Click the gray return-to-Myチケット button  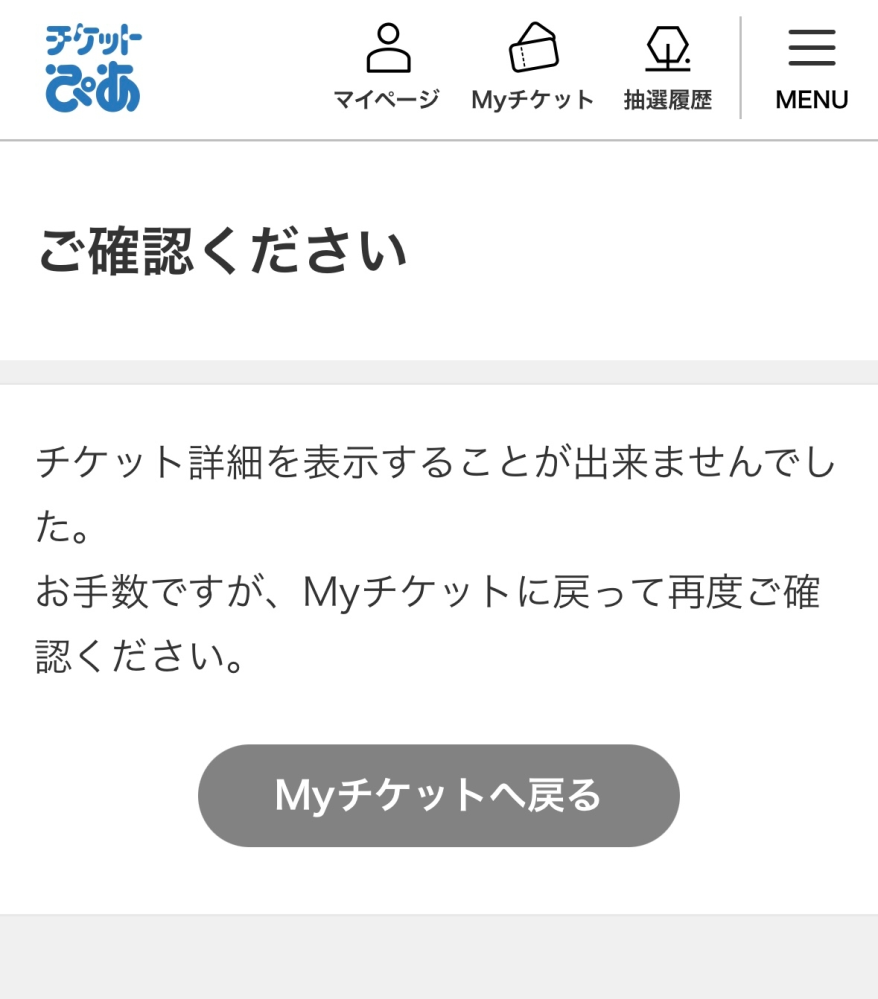(x=439, y=794)
